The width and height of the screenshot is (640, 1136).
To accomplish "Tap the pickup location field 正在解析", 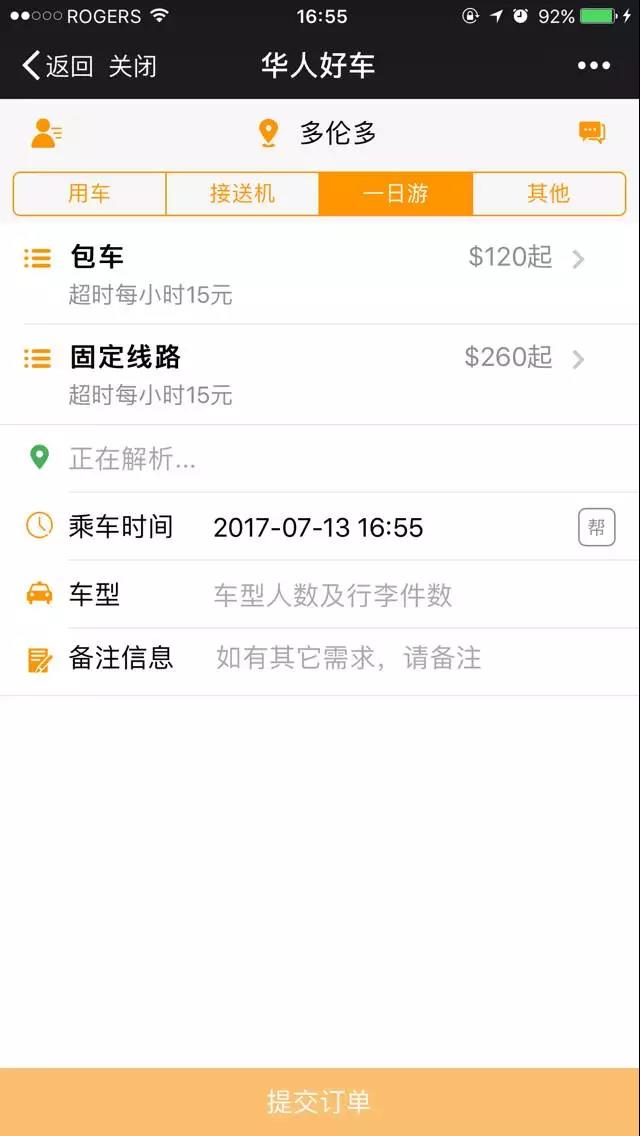I will (320, 459).
